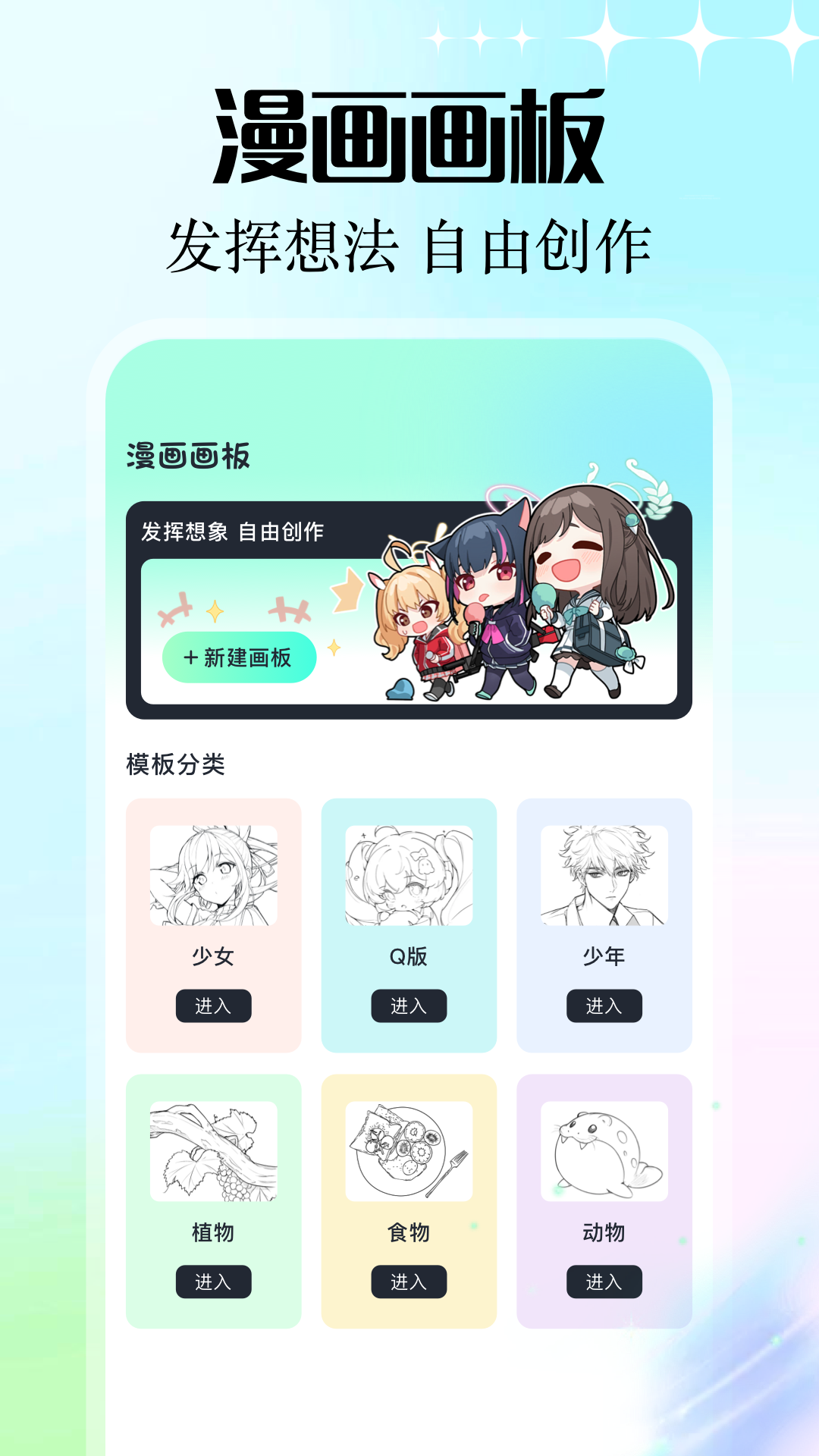
Task: Tap the 新建画板 button
Action: pyautogui.click(x=240, y=657)
